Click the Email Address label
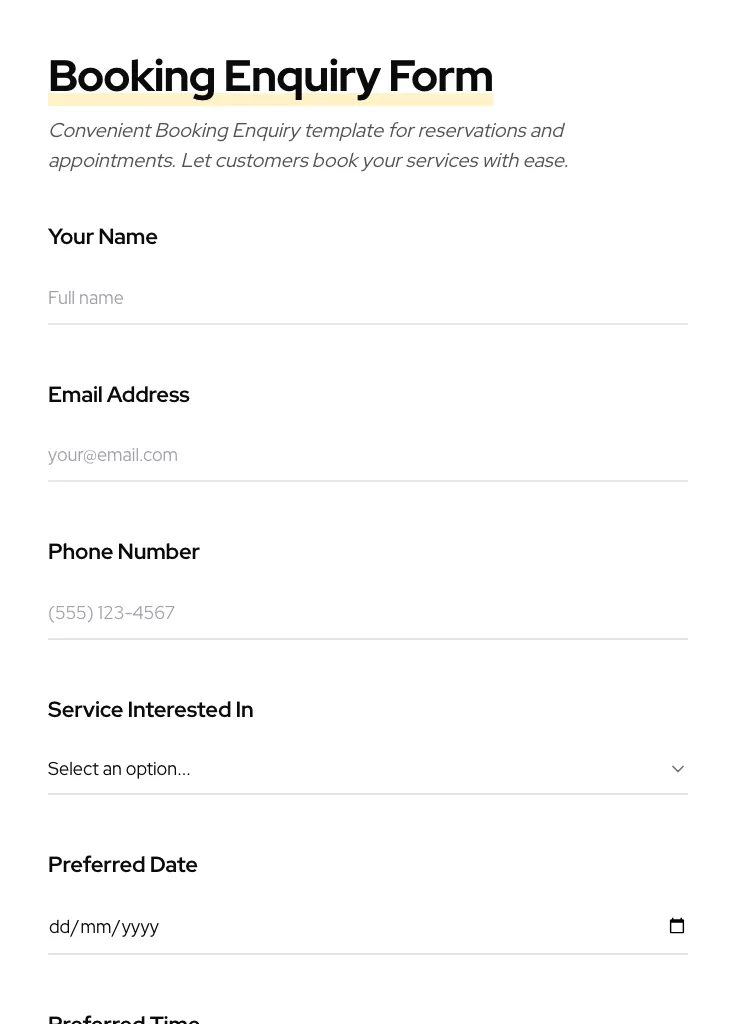Screen dimensions: 736x1024 coord(118,394)
